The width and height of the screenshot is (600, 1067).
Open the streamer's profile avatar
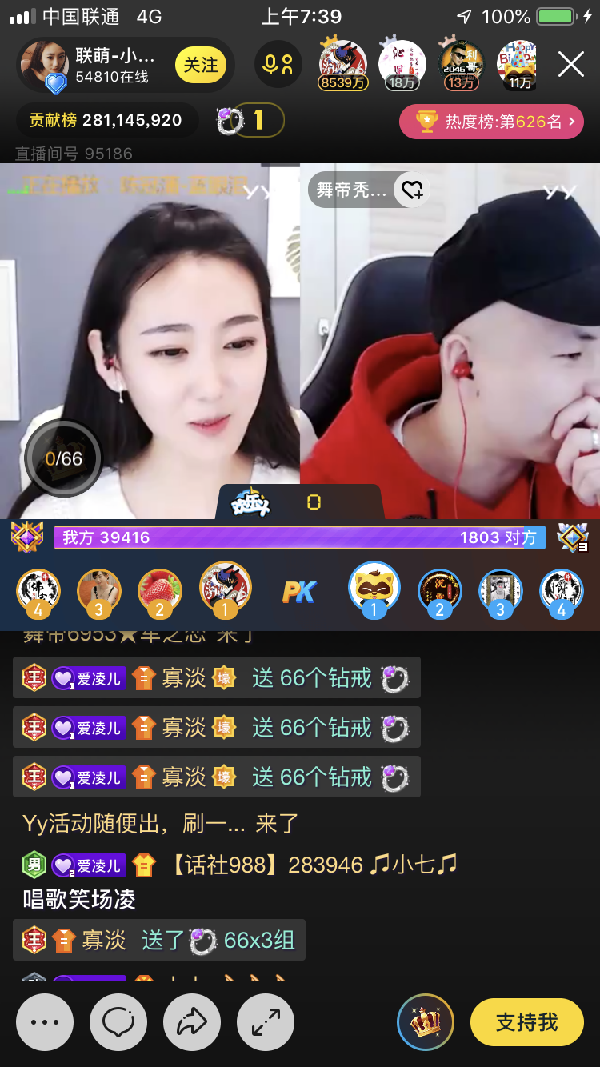pos(47,65)
